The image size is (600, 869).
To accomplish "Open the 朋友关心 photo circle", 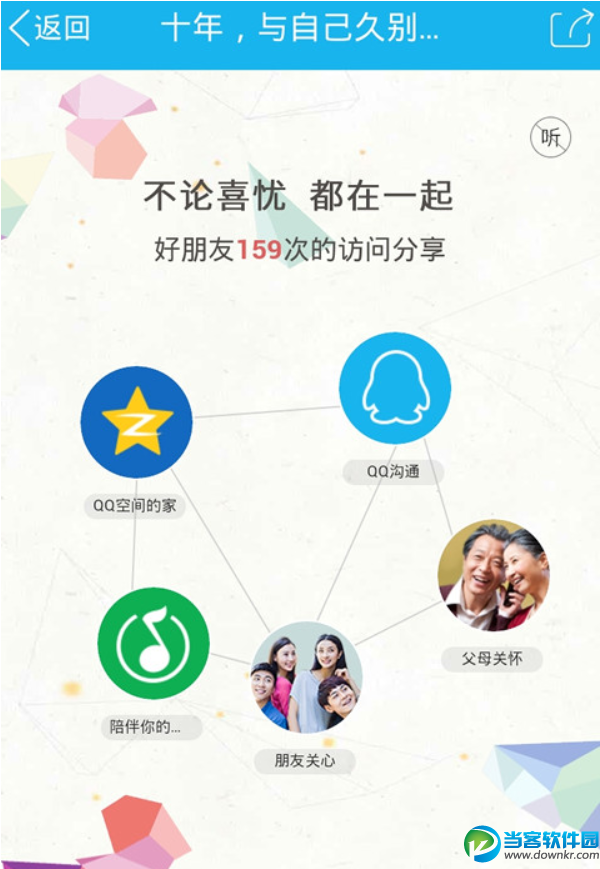I will tap(306, 677).
